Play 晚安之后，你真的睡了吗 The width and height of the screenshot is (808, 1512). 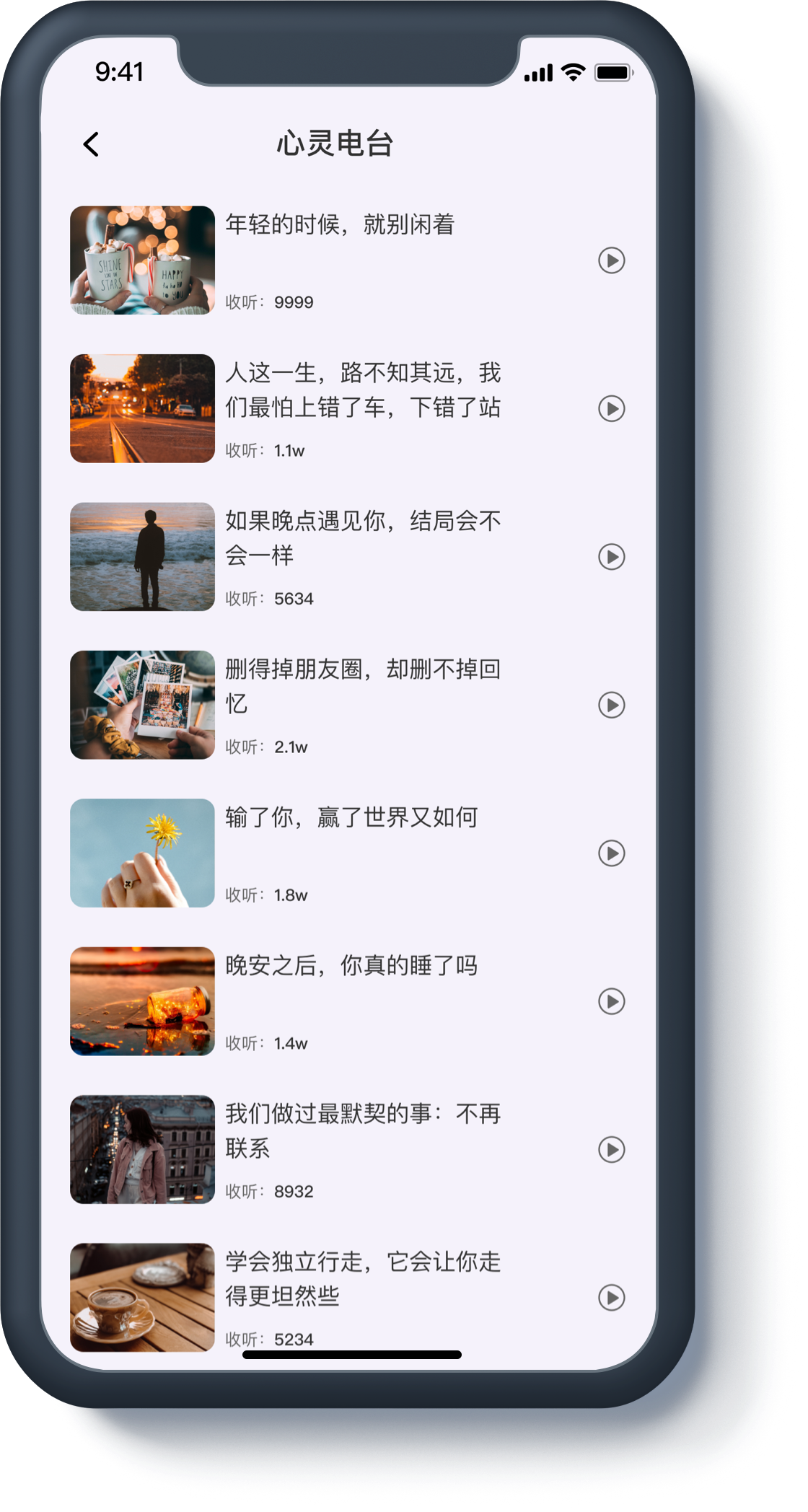[x=611, y=1001]
